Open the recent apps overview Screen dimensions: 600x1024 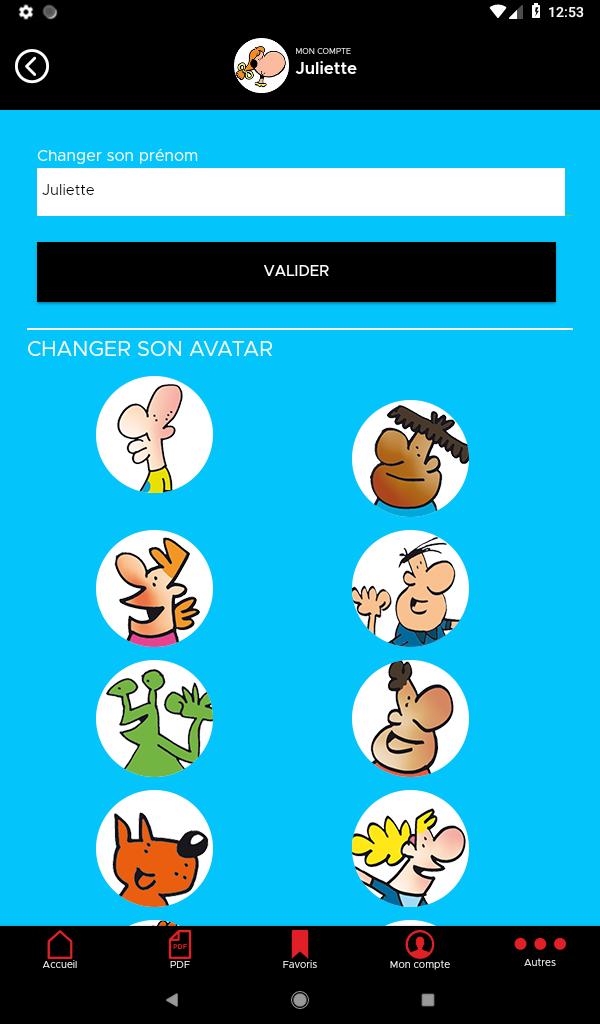[x=428, y=1000]
